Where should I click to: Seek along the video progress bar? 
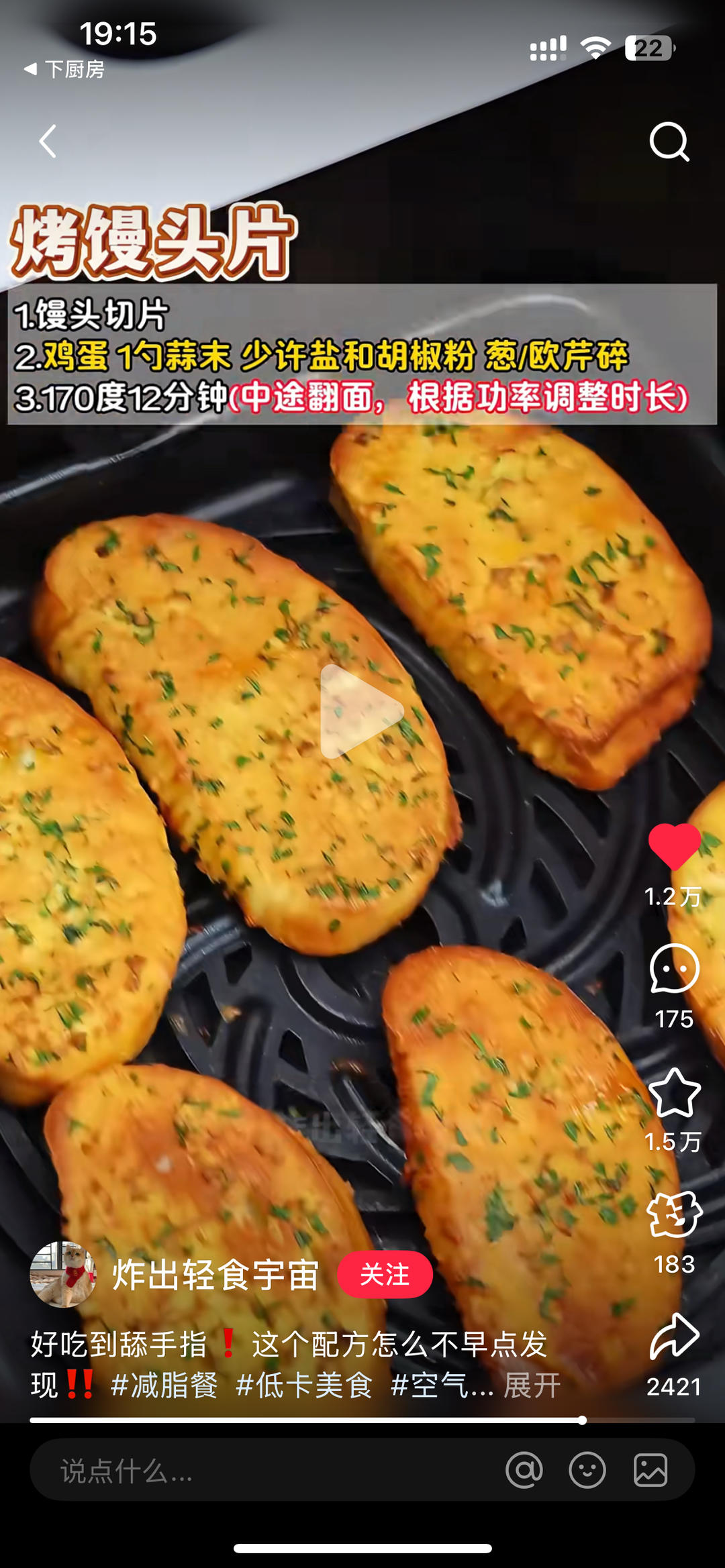point(362,1420)
